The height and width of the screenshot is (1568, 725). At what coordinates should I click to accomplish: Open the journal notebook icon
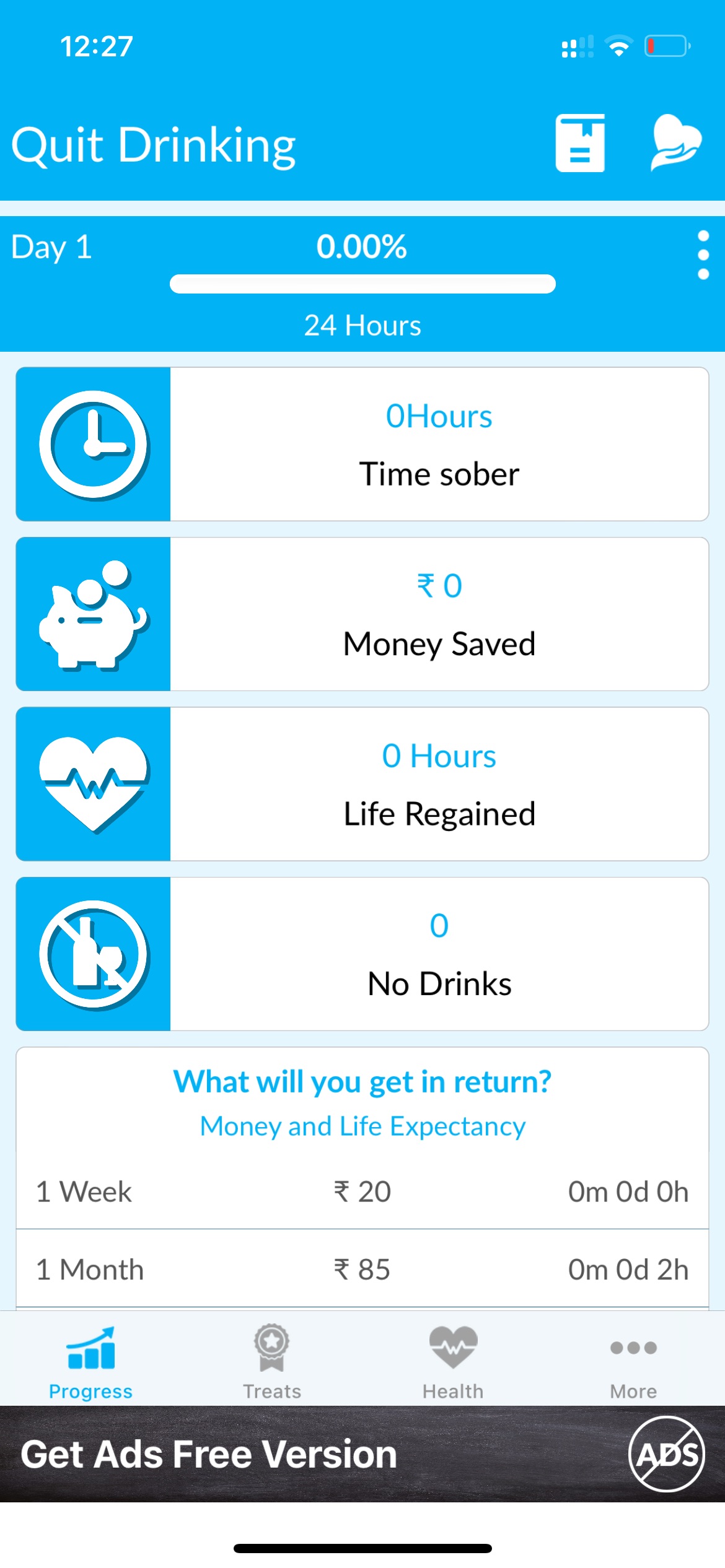(x=580, y=143)
